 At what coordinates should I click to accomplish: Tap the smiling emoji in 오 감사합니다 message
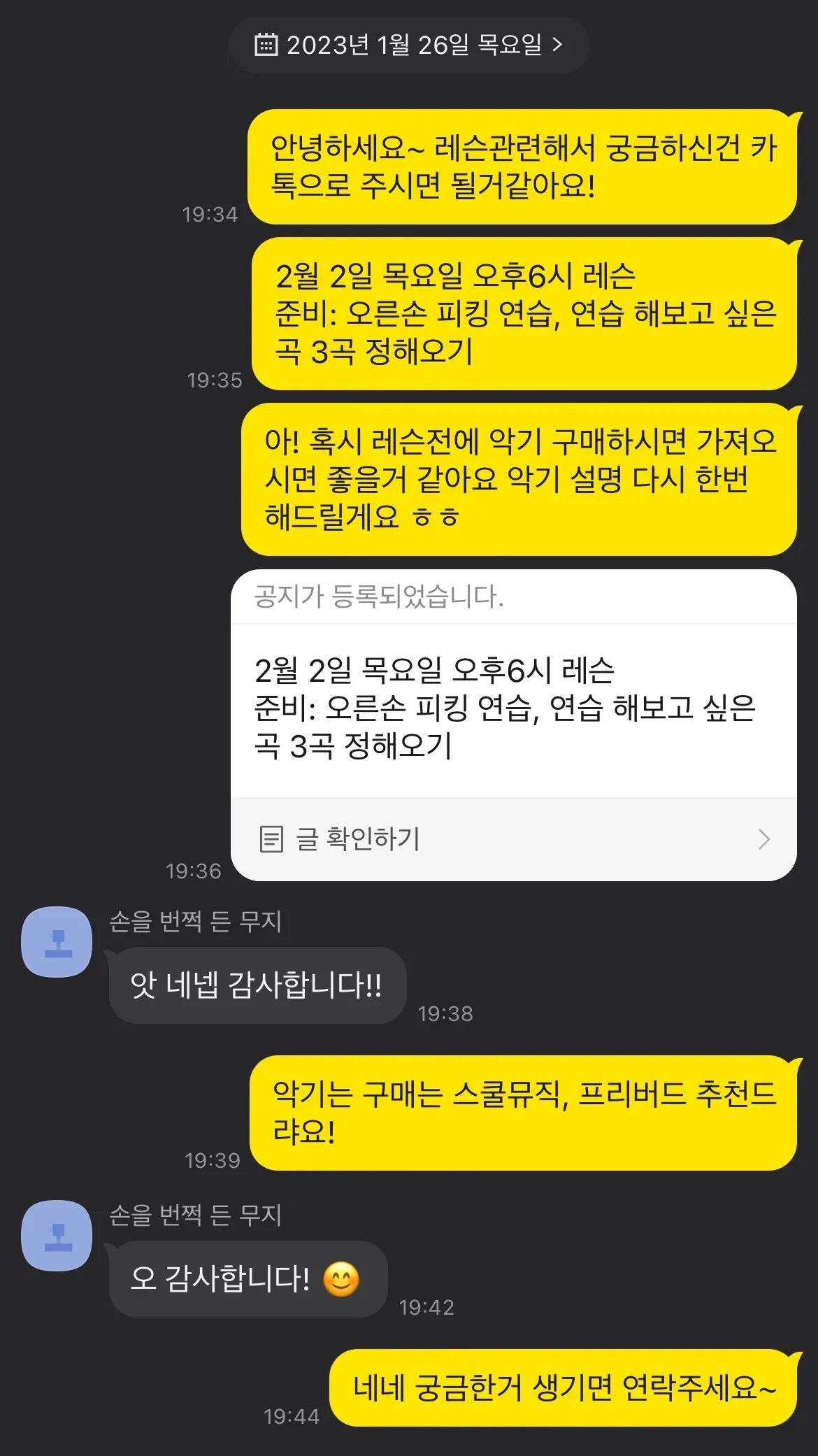tap(340, 1279)
